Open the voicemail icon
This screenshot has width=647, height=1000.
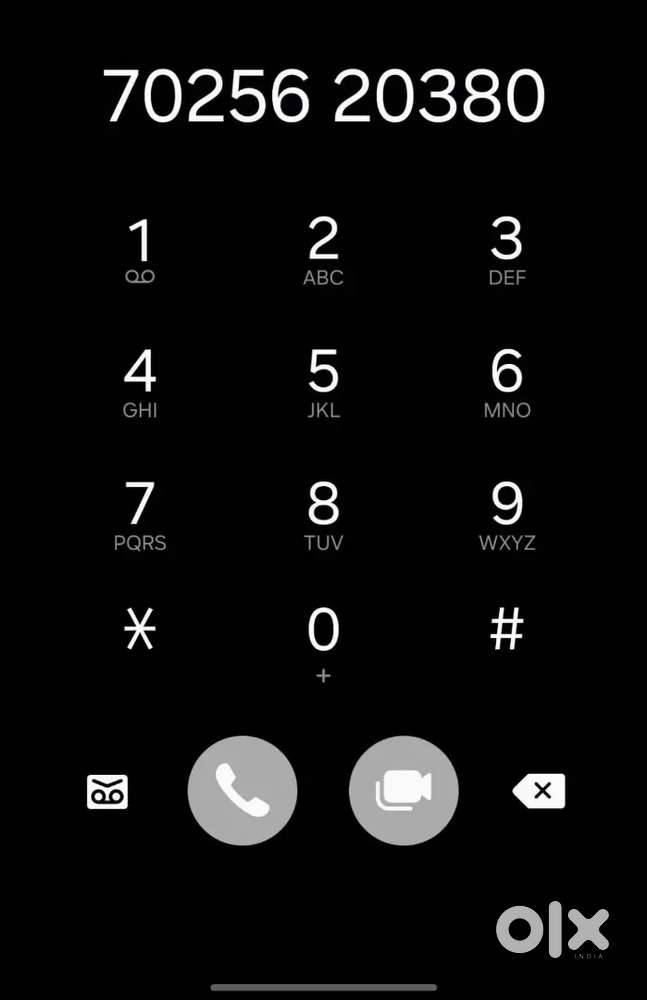point(107,791)
